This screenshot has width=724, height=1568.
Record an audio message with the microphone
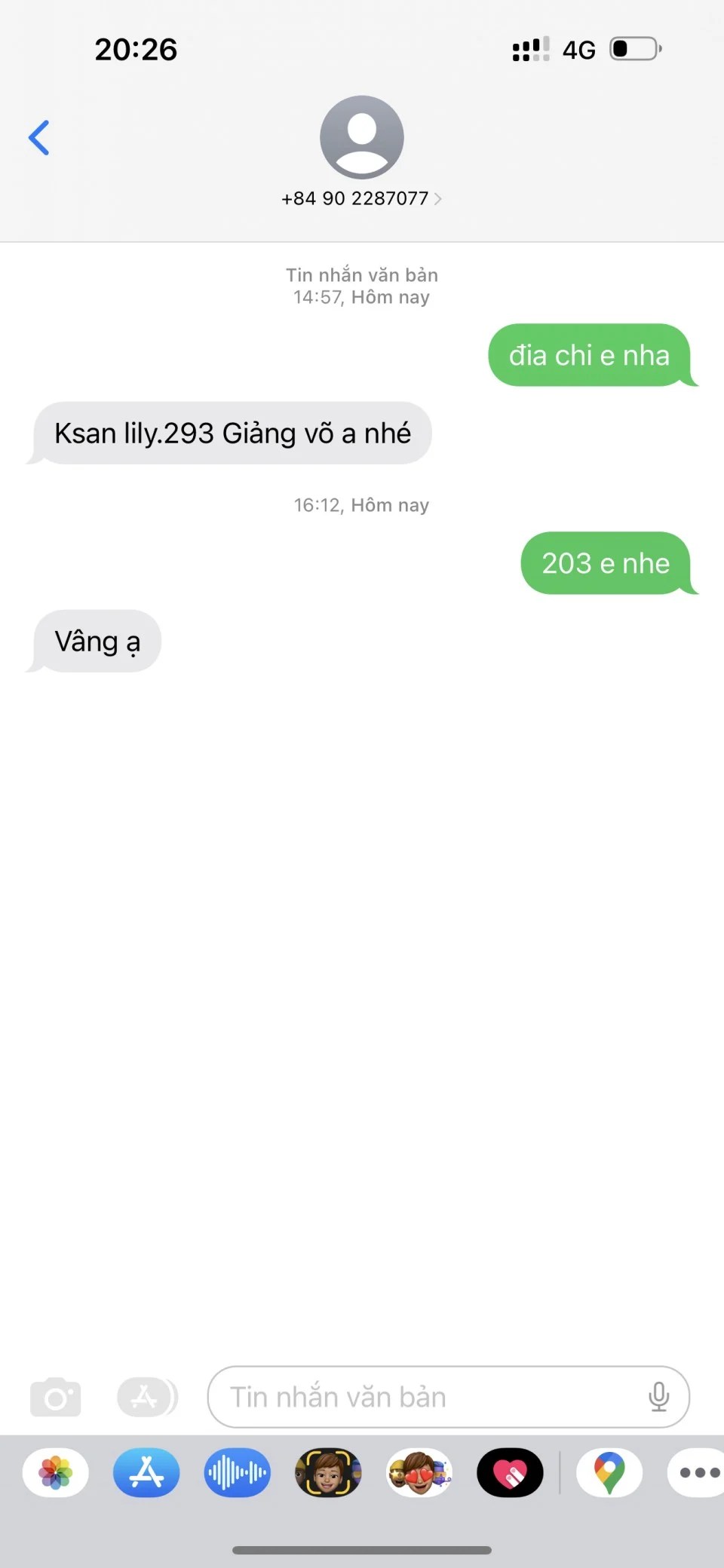coord(658,1397)
